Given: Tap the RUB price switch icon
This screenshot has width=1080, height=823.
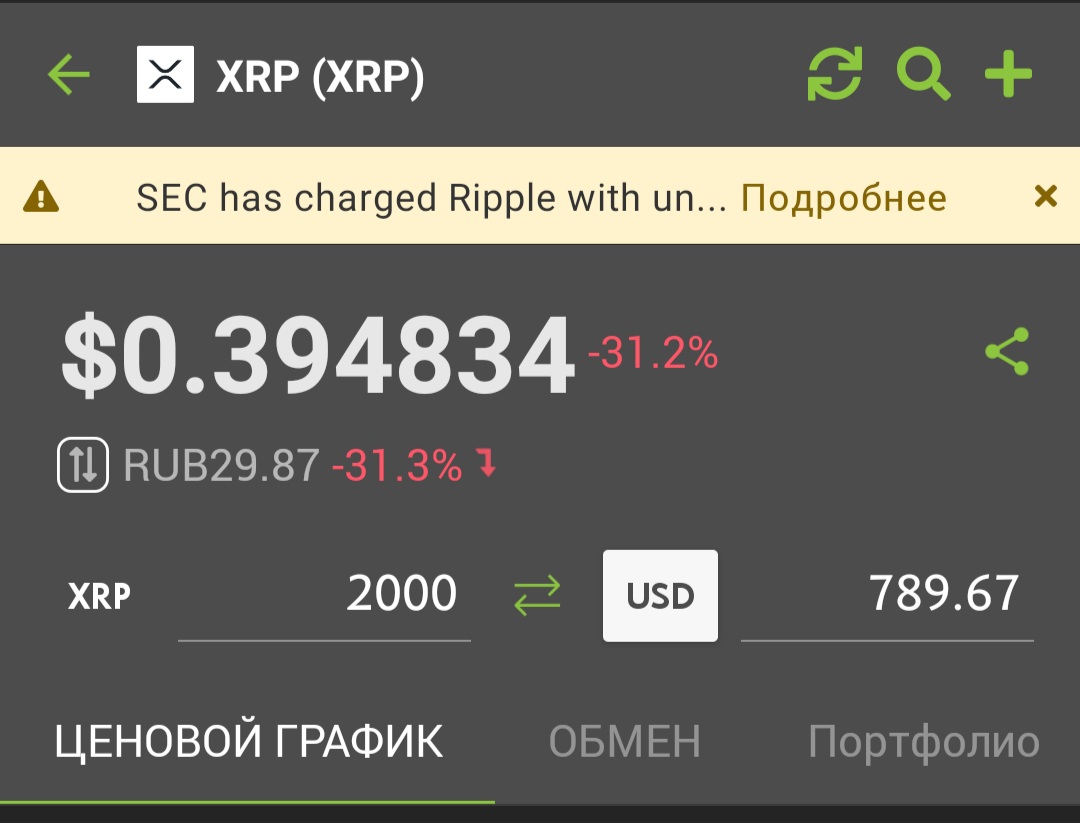Looking at the screenshot, I should pyautogui.click(x=83, y=465).
